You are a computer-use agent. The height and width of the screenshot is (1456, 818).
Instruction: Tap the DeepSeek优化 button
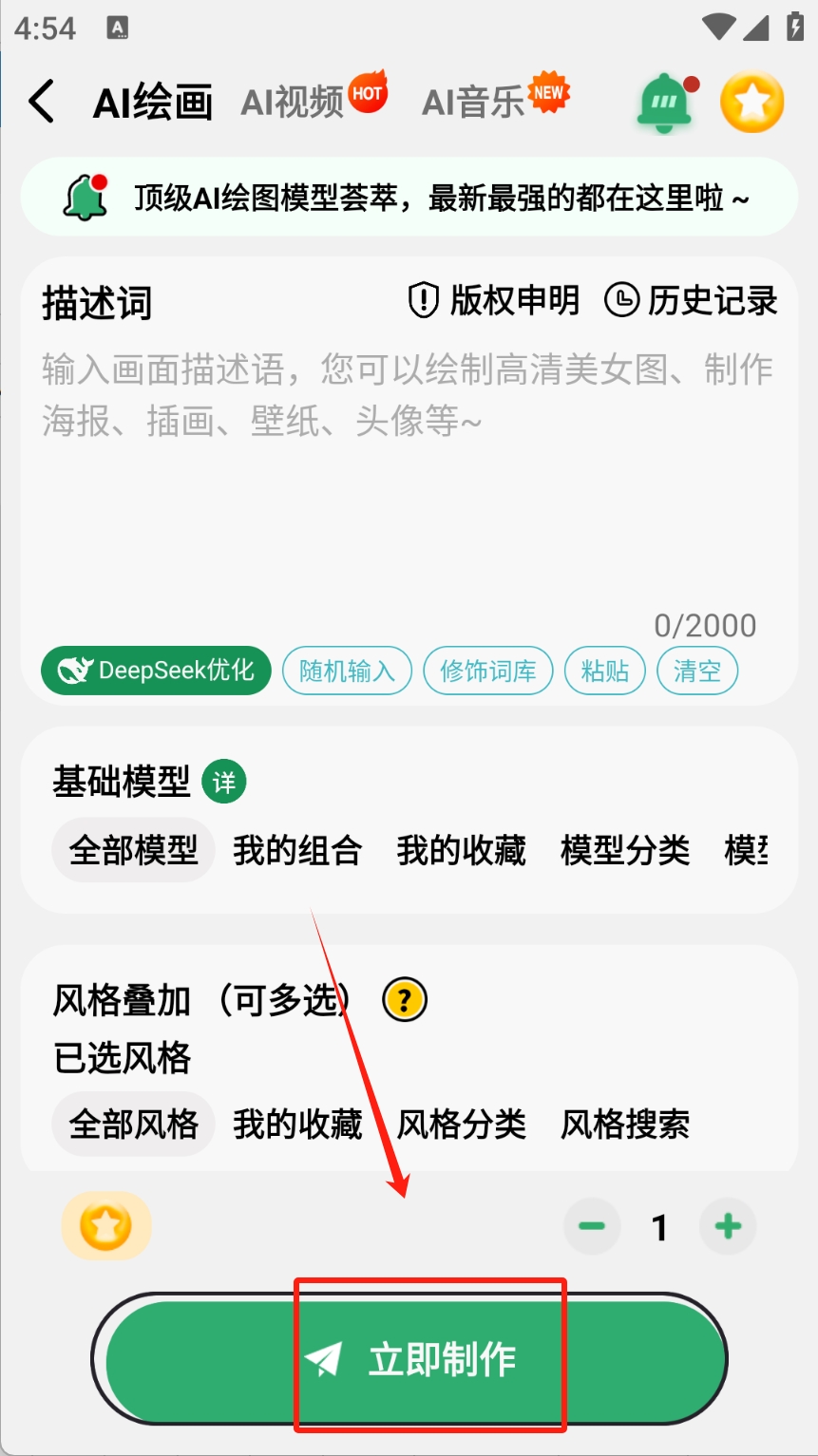click(156, 671)
